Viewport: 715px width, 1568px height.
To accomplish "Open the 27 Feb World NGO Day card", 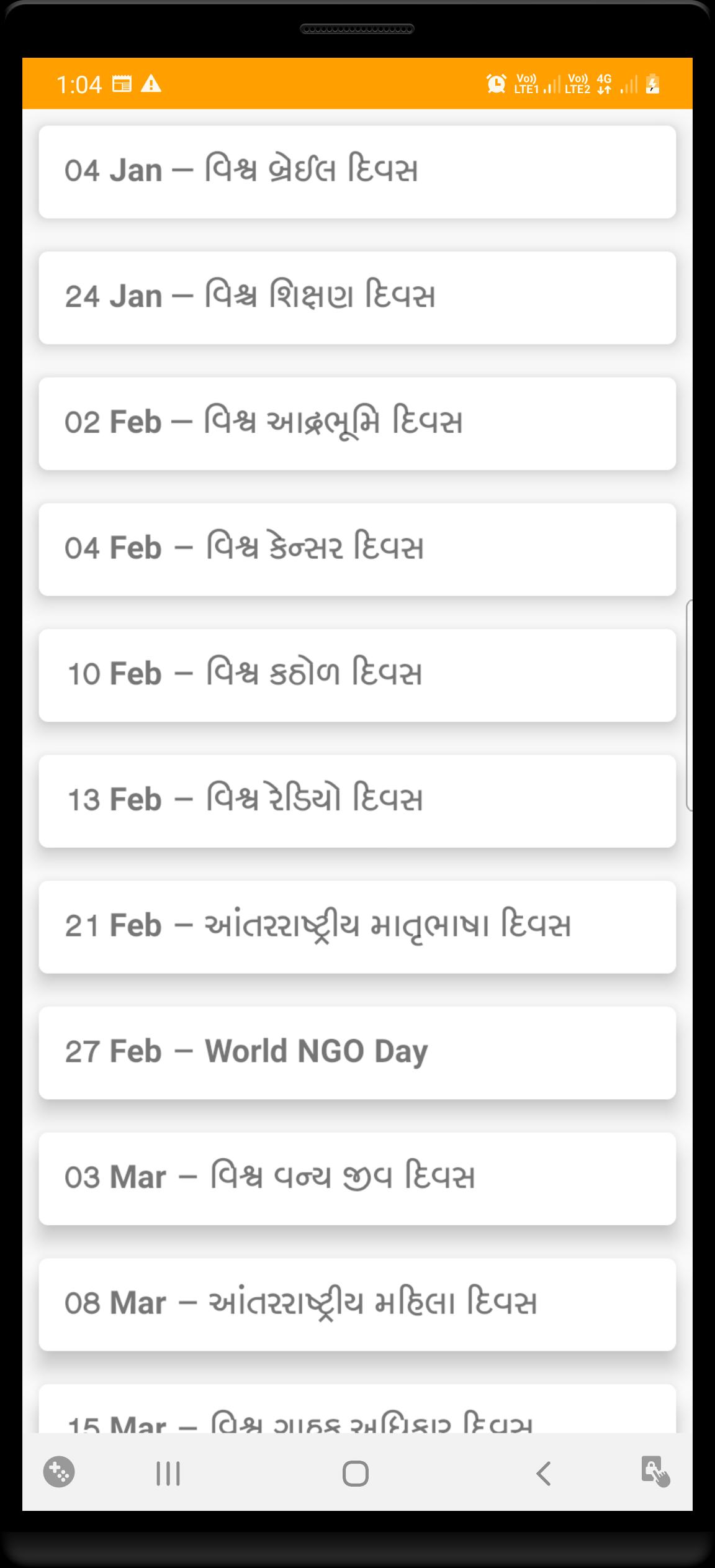I will pyautogui.click(x=357, y=1053).
